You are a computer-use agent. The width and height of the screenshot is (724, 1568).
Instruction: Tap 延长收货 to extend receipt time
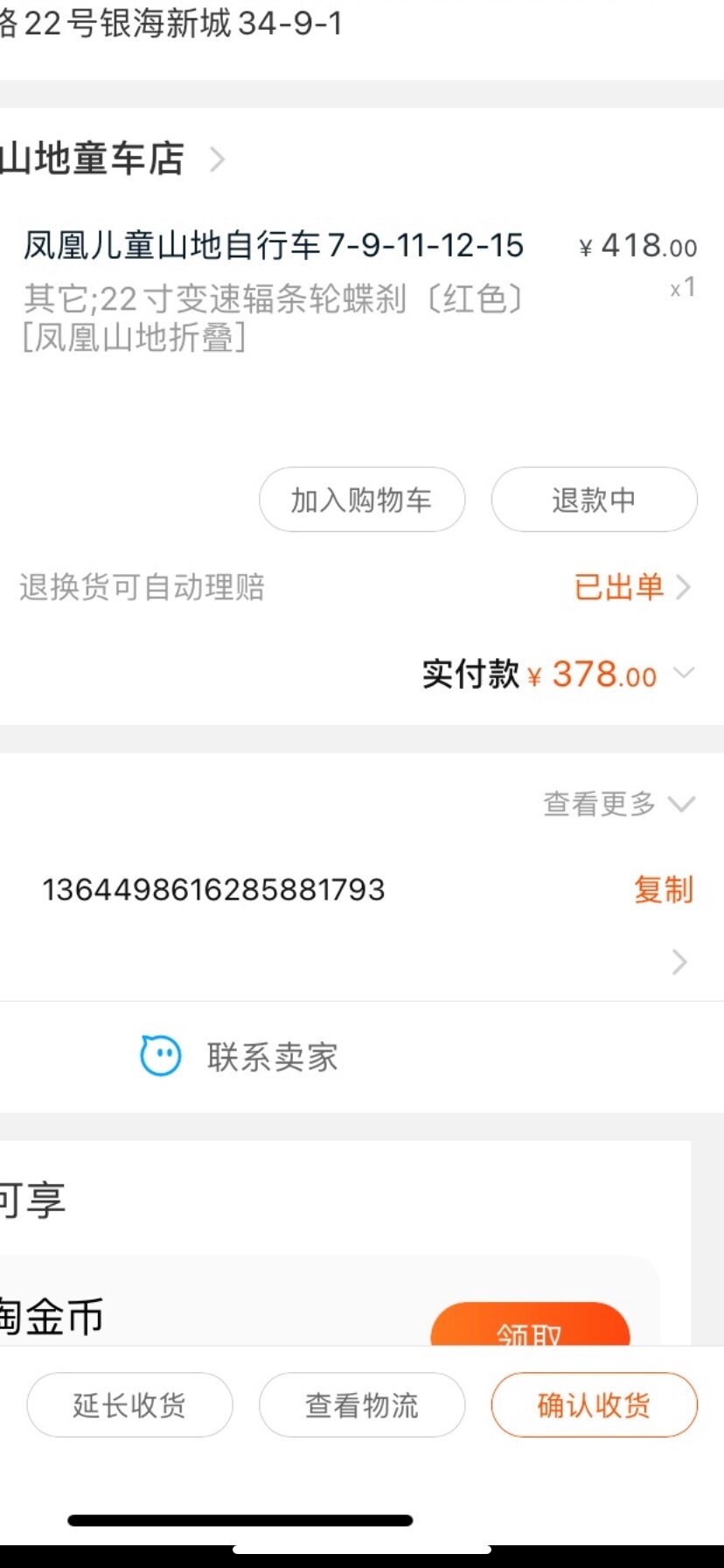[x=129, y=1405]
